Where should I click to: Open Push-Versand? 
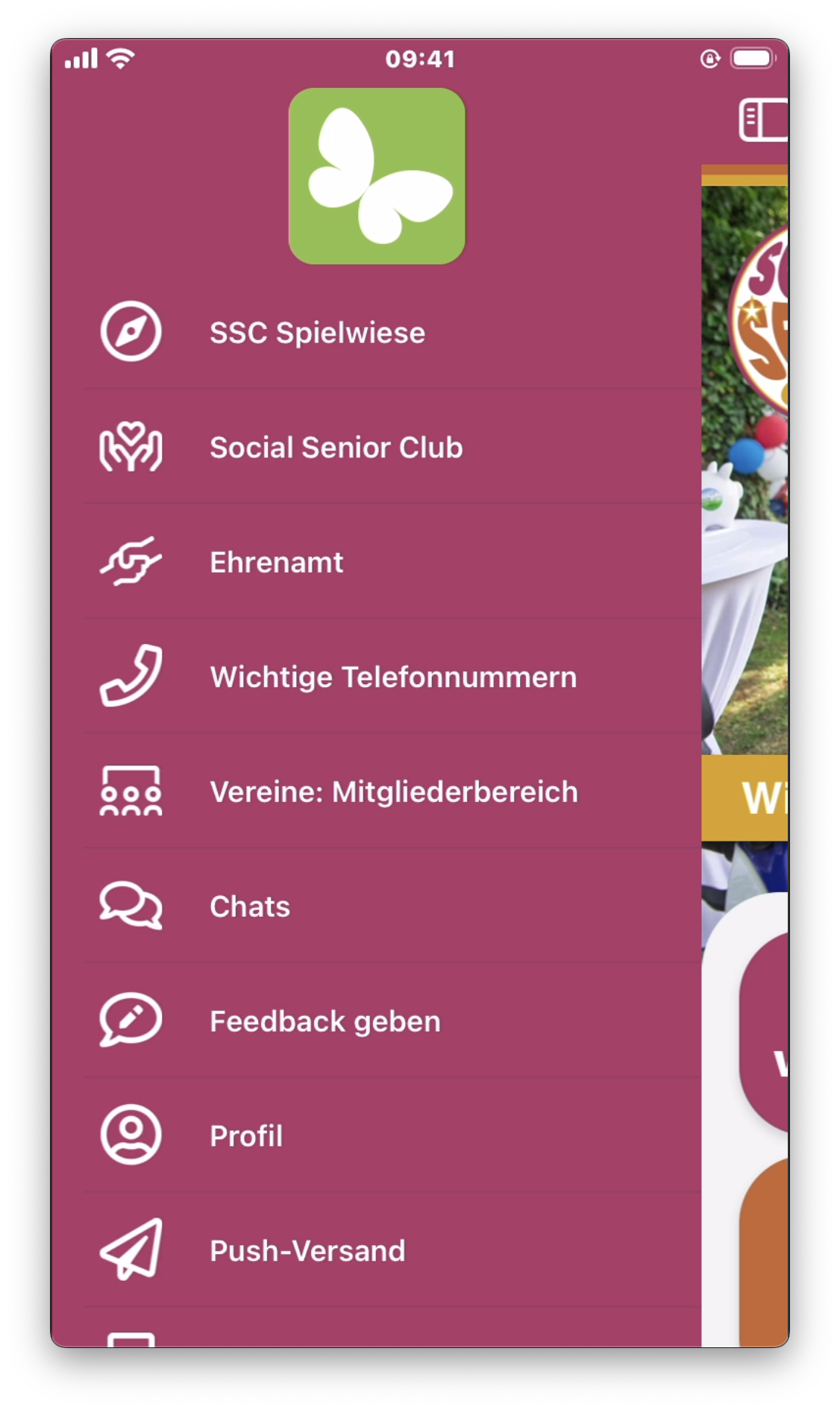click(x=307, y=1251)
